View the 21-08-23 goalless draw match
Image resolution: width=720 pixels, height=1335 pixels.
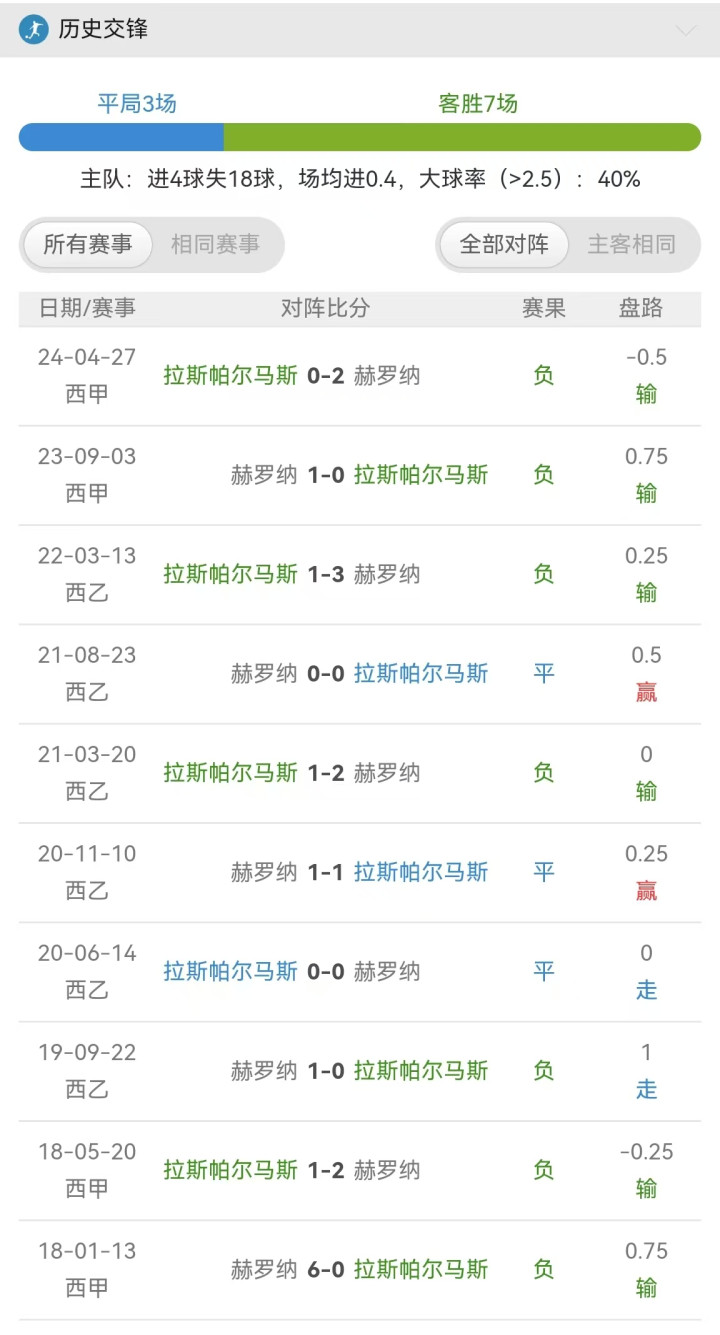pos(360,674)
